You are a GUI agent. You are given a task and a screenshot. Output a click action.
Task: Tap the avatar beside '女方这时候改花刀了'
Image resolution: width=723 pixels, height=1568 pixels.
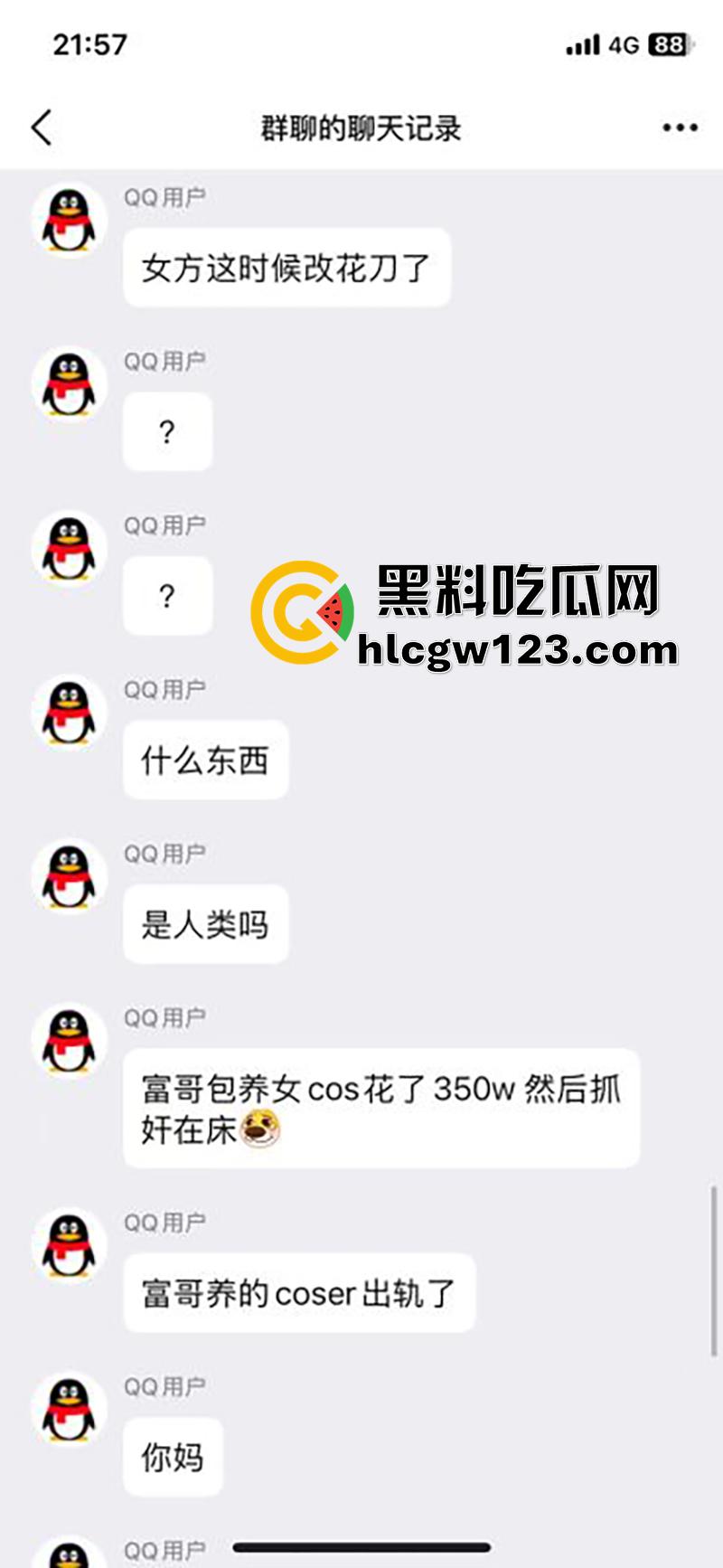pyautogui.click(x=69, y=220)
